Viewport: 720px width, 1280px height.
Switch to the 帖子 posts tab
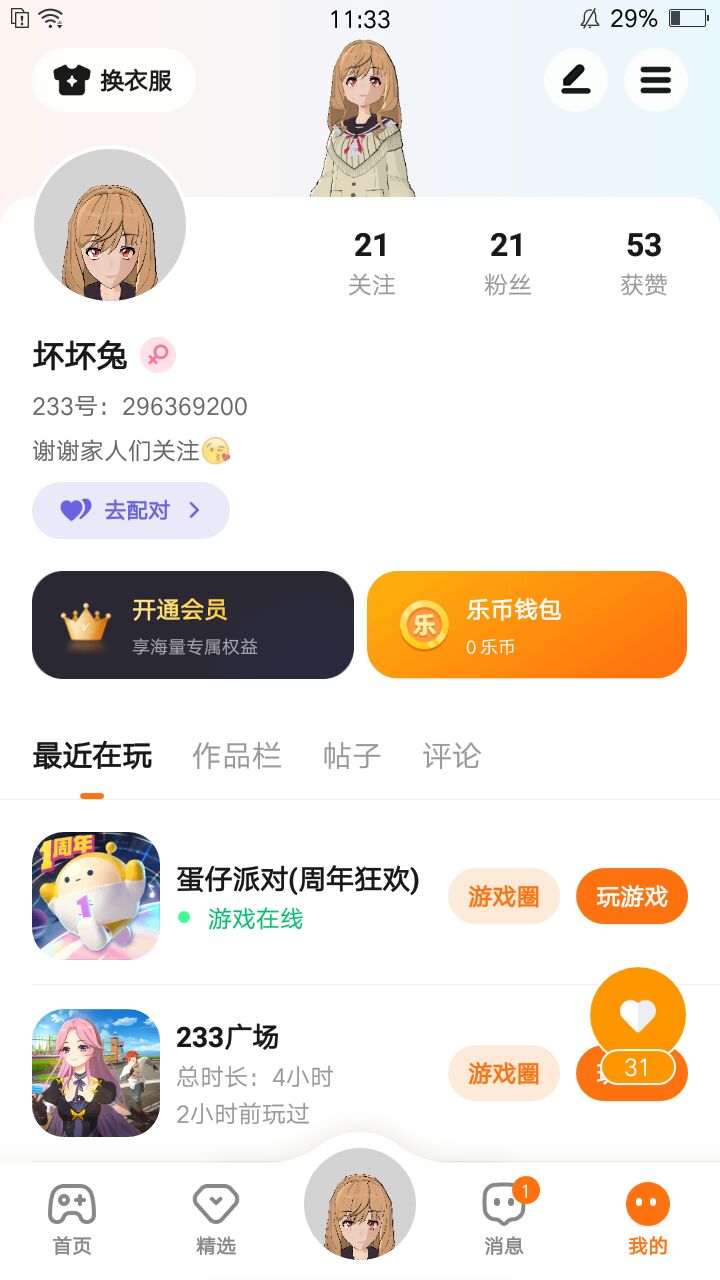(352, 756)
